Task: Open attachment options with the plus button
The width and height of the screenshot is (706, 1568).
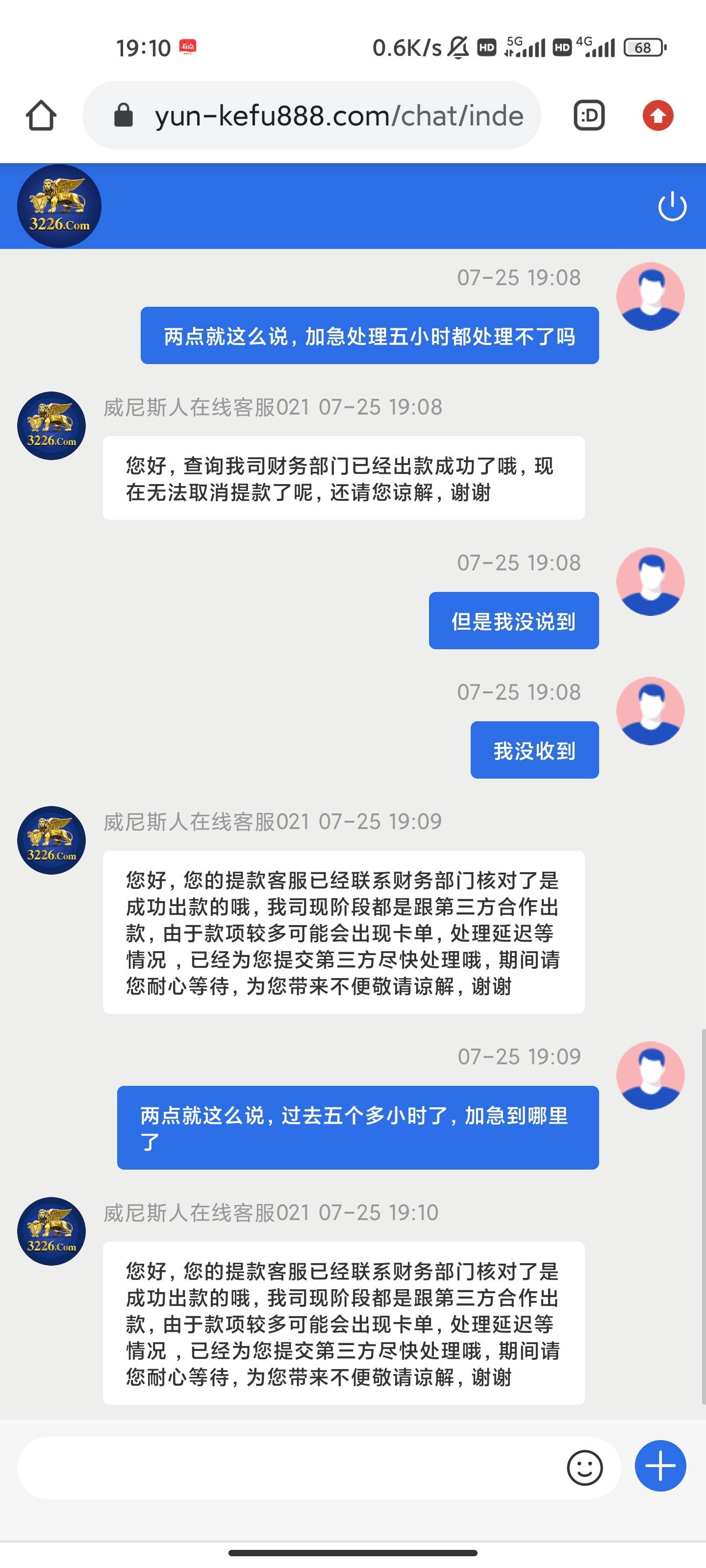Action: click(660, 1467)
